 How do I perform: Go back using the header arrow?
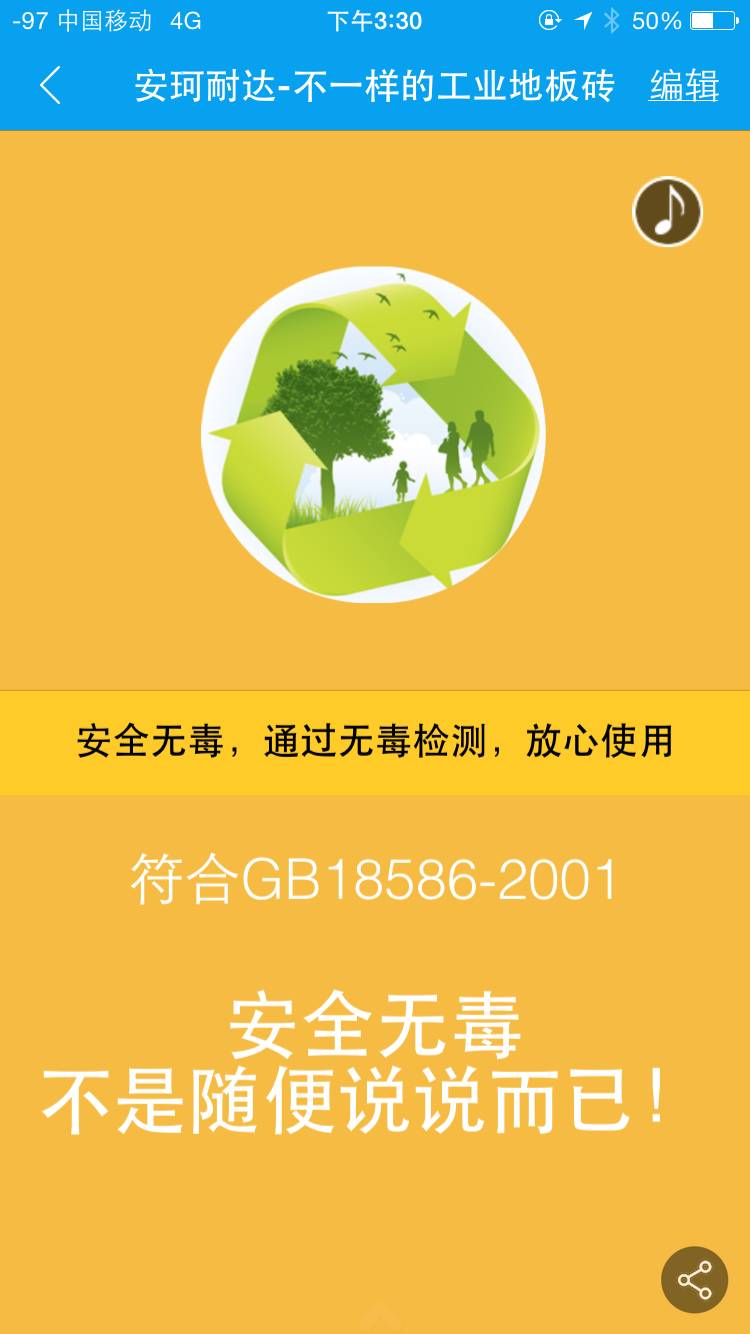pos(50,86)
